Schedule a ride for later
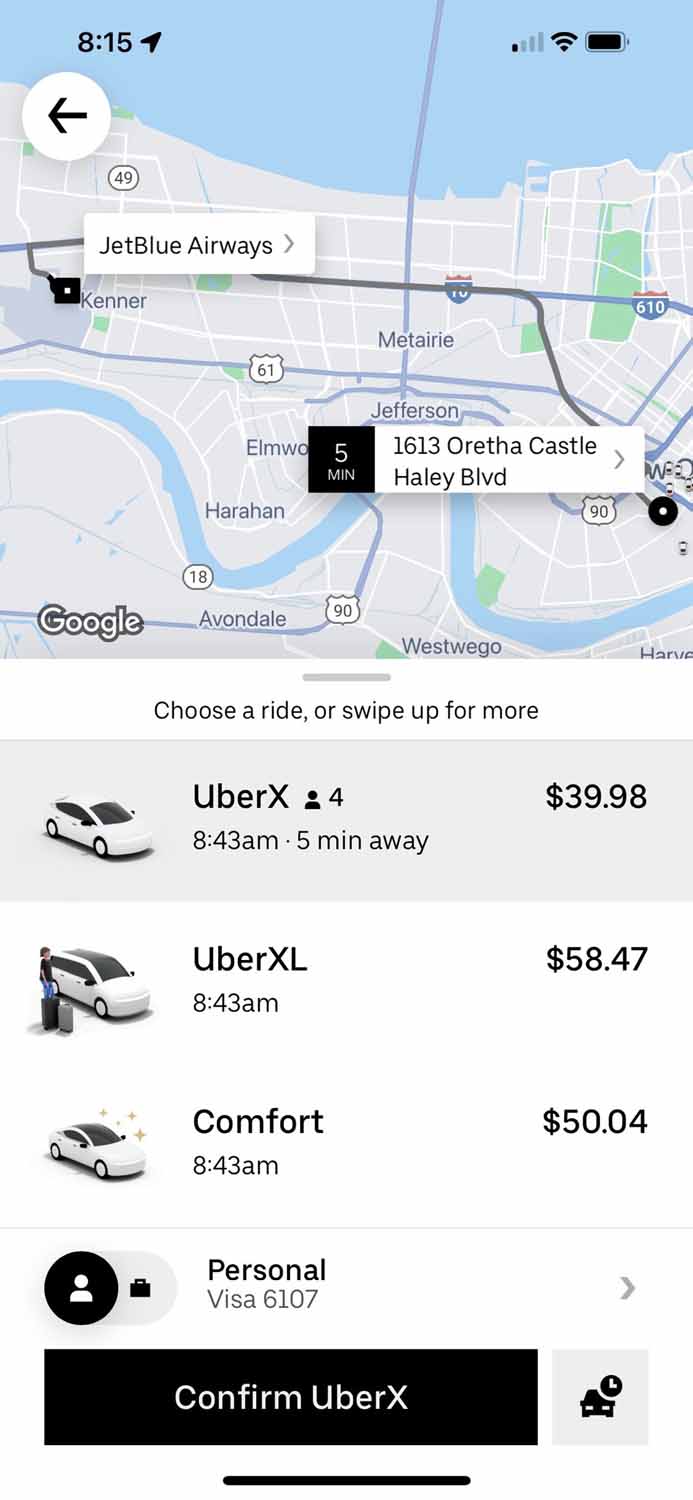Viewport: 693px width, 1500px height. click(x=600, y=1397)
